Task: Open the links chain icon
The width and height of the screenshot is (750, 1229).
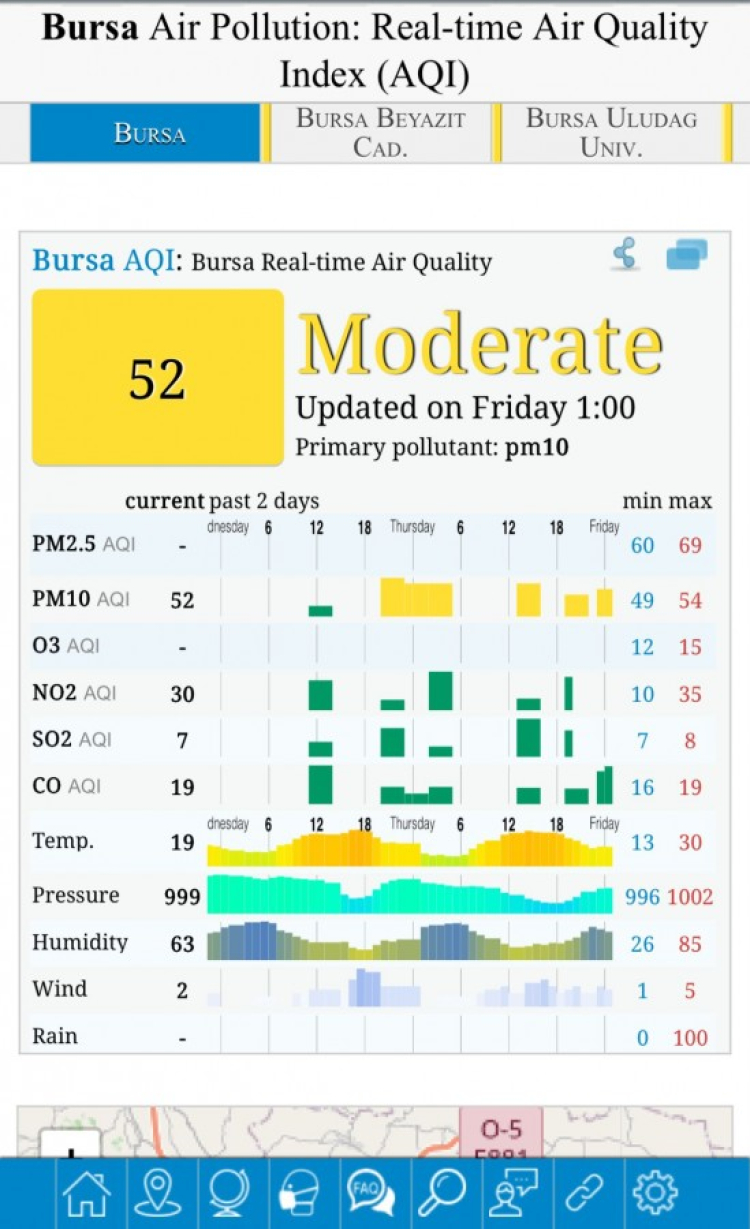Action: [583, 1192]
